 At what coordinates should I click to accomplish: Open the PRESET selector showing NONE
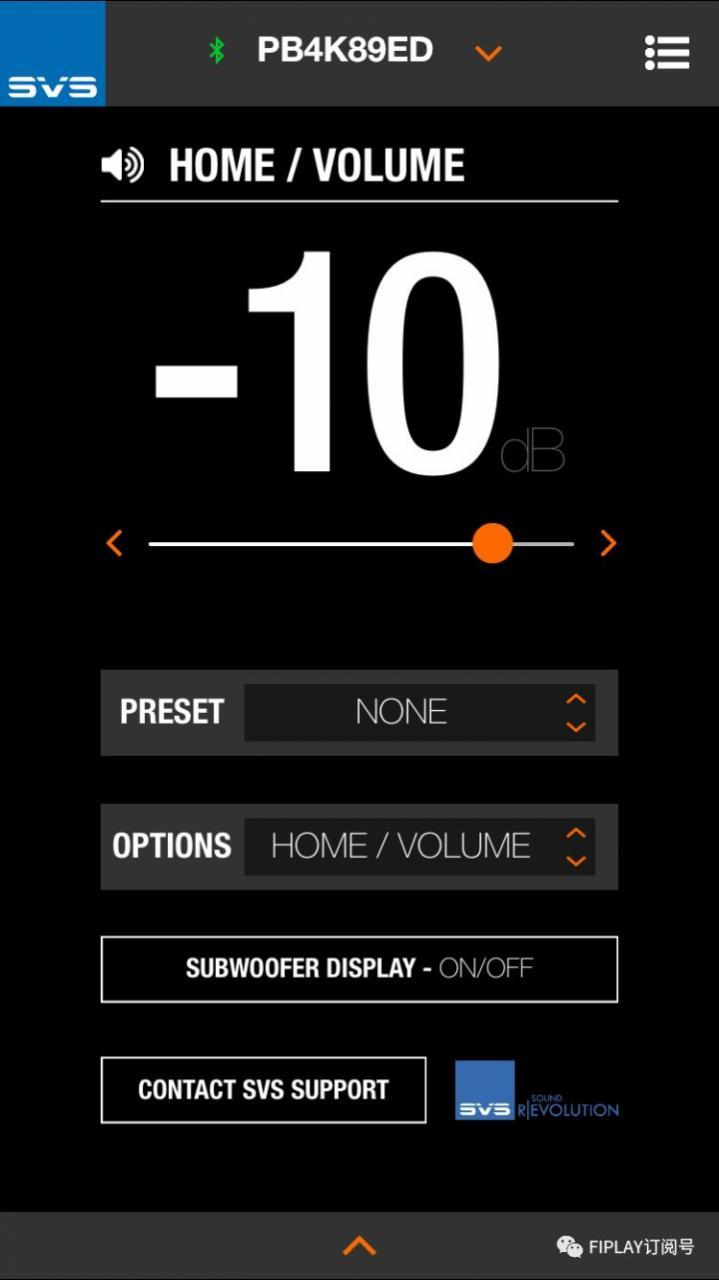coord(419,712)
